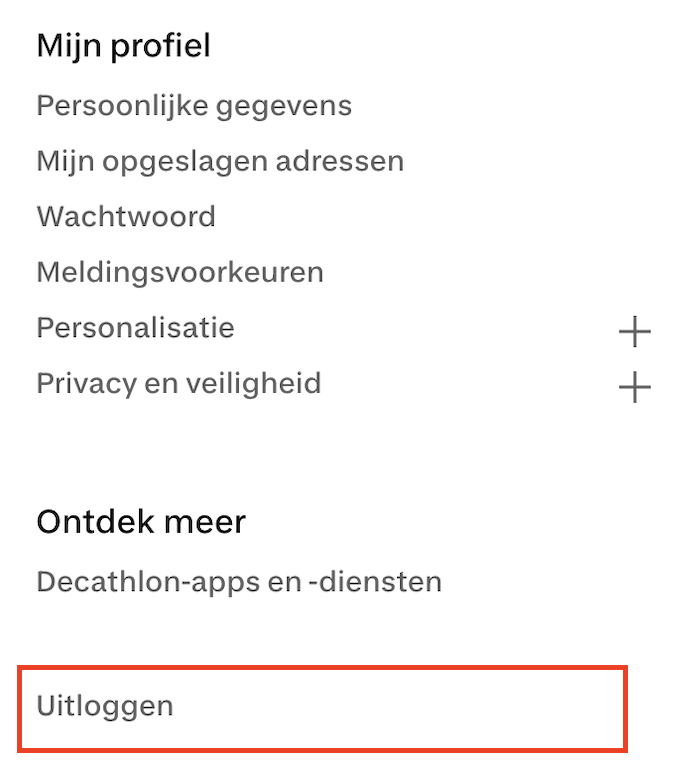The width and height of the screenshot is (686, 766).
Task: Tap Uitloggen to log out
Action: pos(105,706)
